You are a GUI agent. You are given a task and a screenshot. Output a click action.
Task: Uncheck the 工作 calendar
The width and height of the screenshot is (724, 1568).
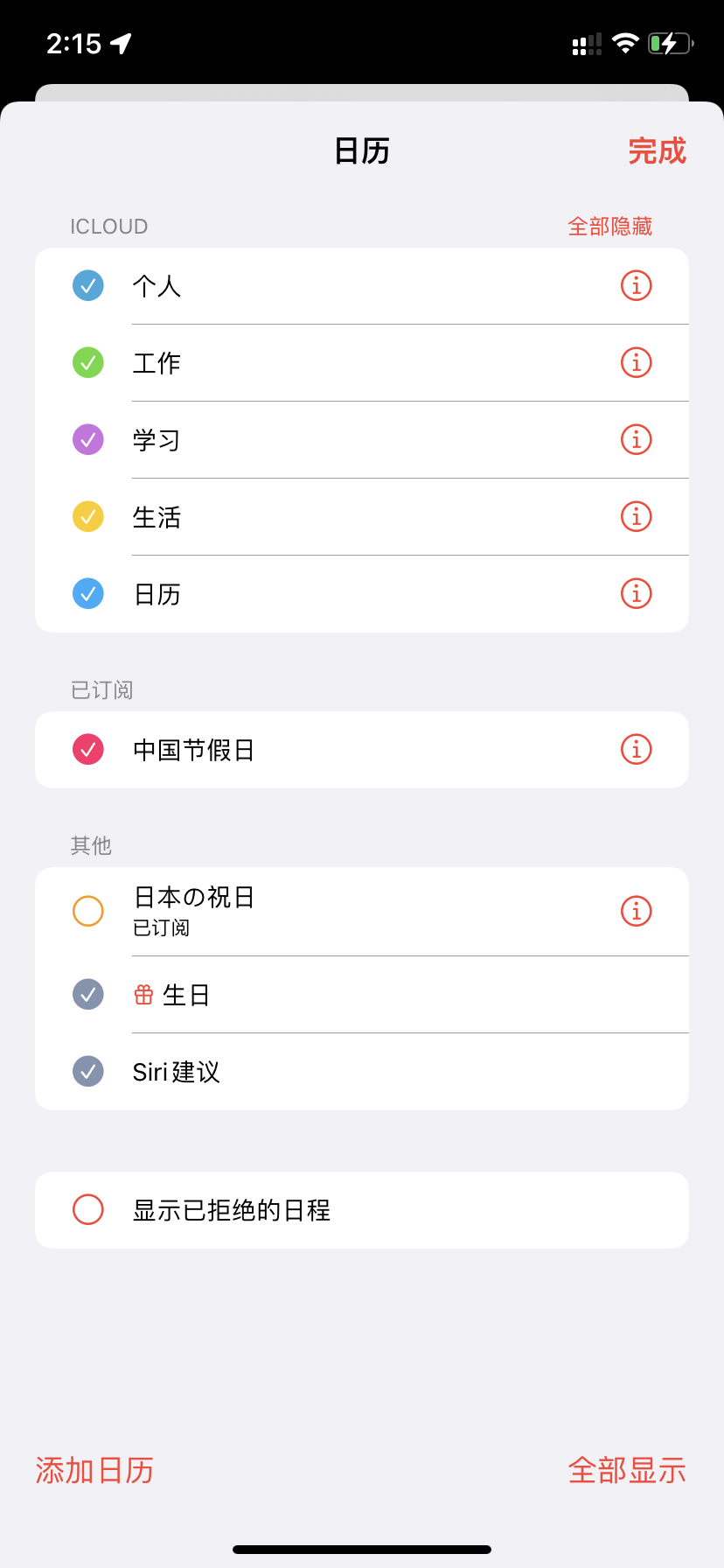coord(88,362)
